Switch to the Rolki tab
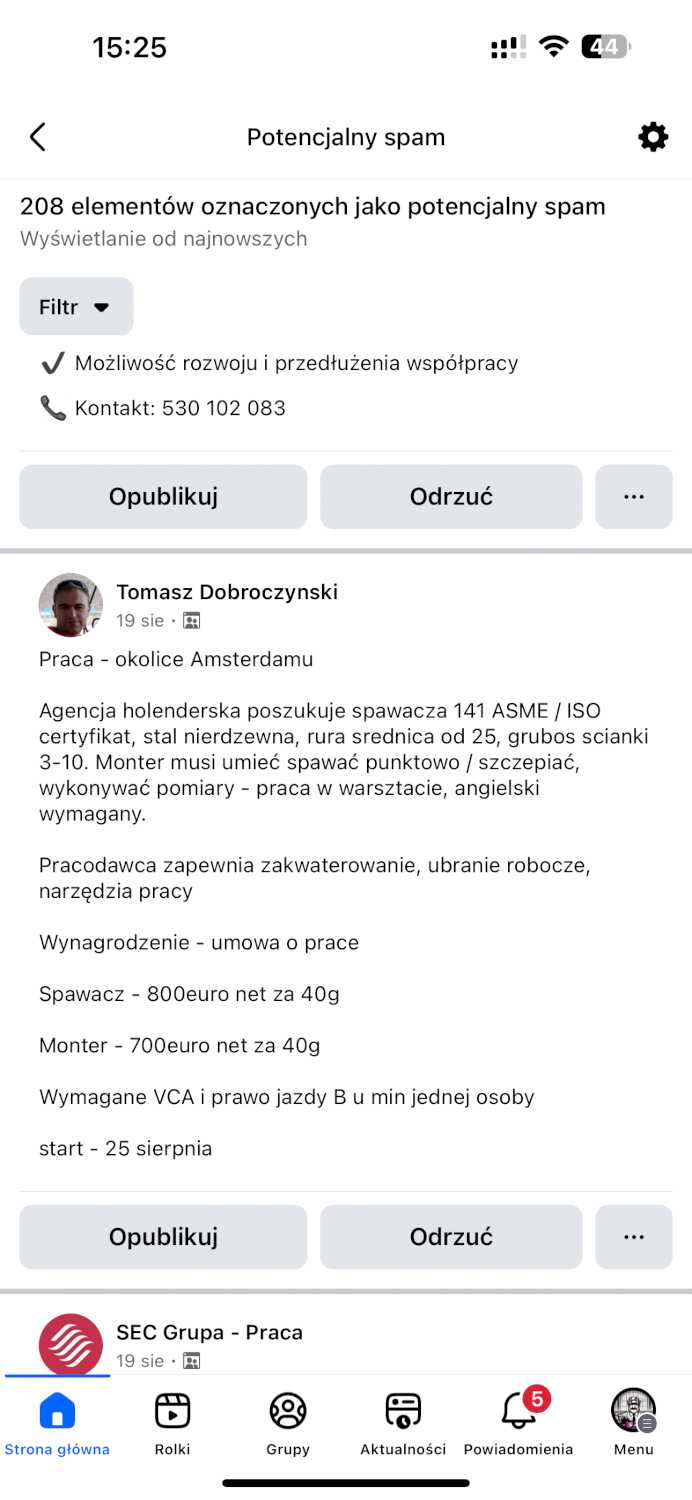Viewport: 692px width, 1500px height. [x=173, y=1423]
